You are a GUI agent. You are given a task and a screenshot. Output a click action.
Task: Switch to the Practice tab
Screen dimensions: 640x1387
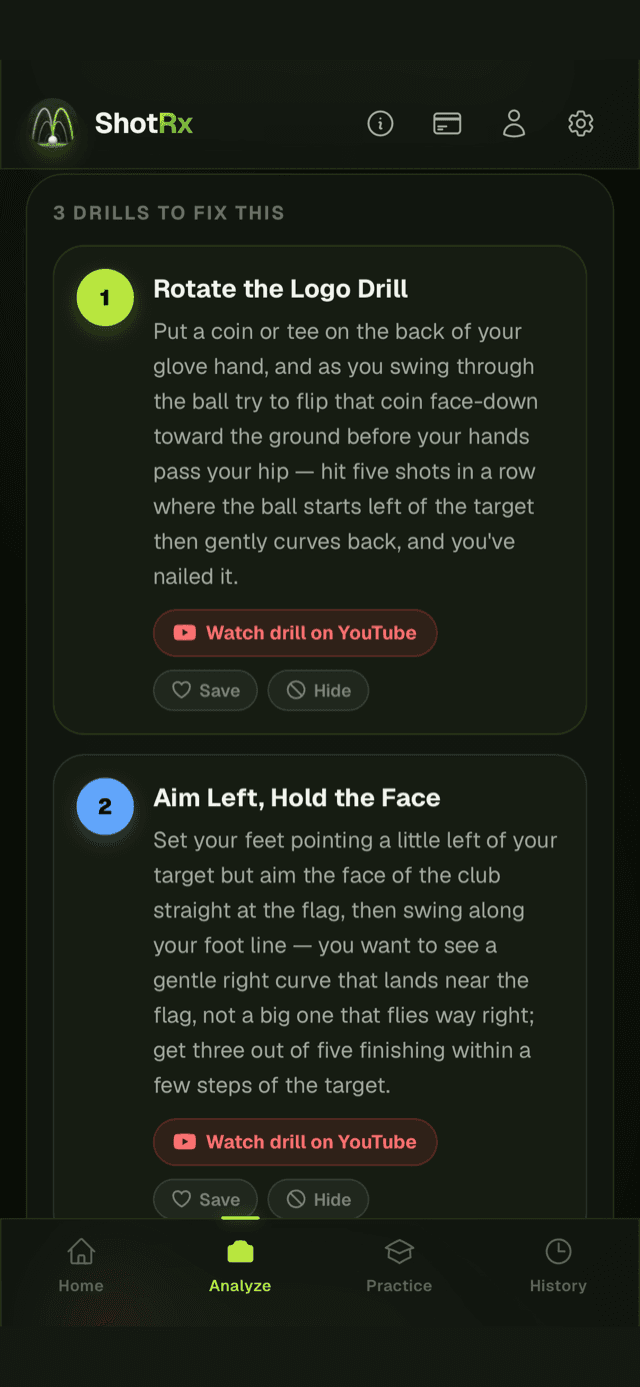click(399, 1266)
